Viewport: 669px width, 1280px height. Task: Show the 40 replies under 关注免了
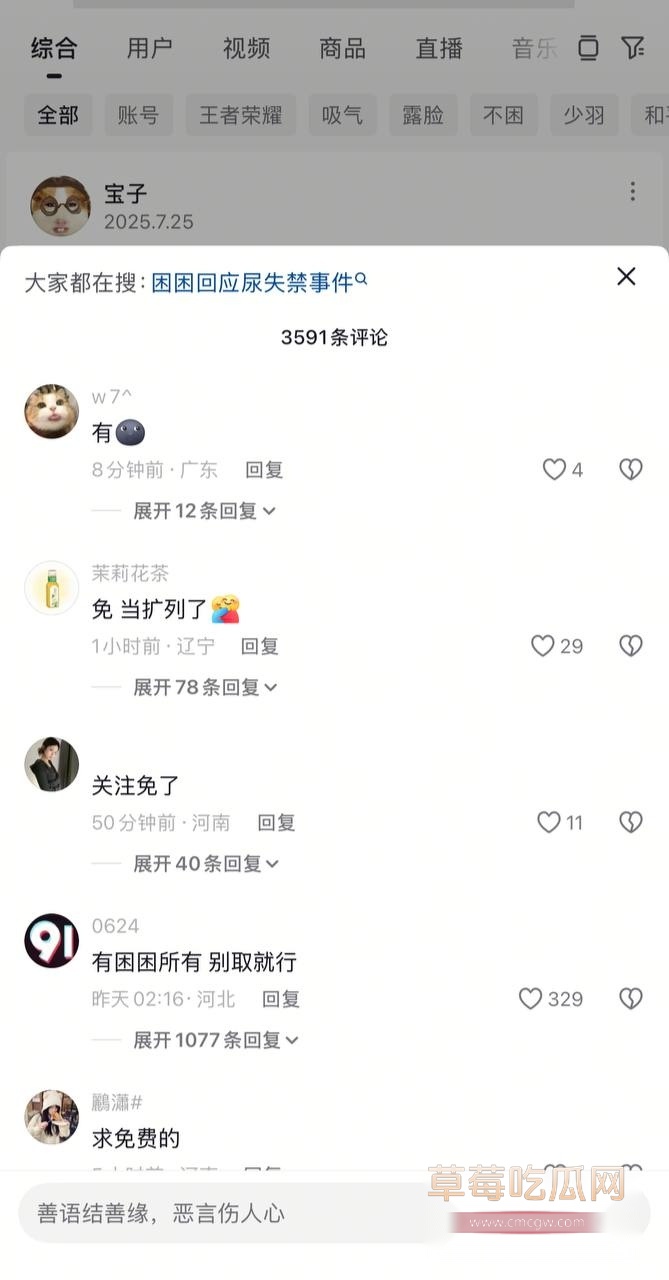coord(206,863)
